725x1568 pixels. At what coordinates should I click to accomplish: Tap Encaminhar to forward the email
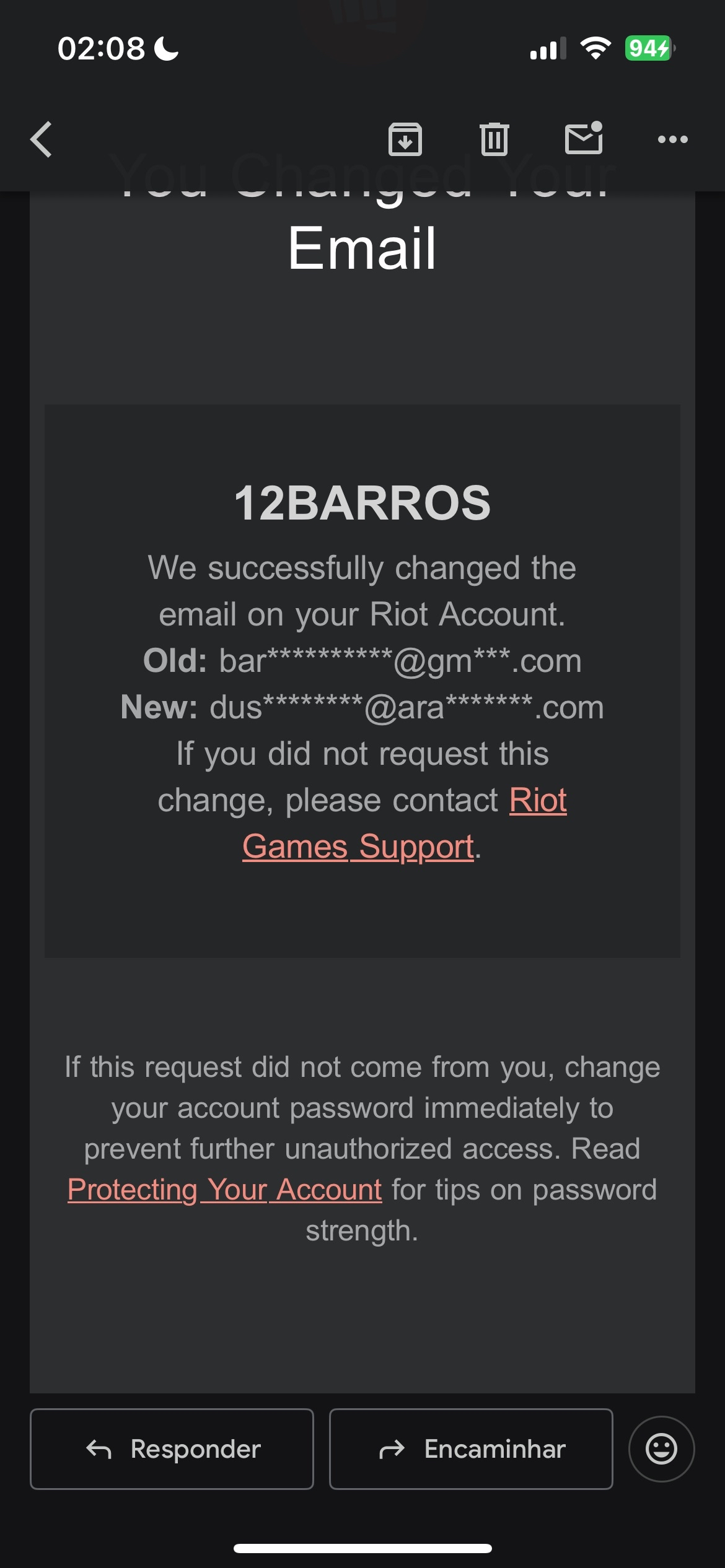point(471,1449)
